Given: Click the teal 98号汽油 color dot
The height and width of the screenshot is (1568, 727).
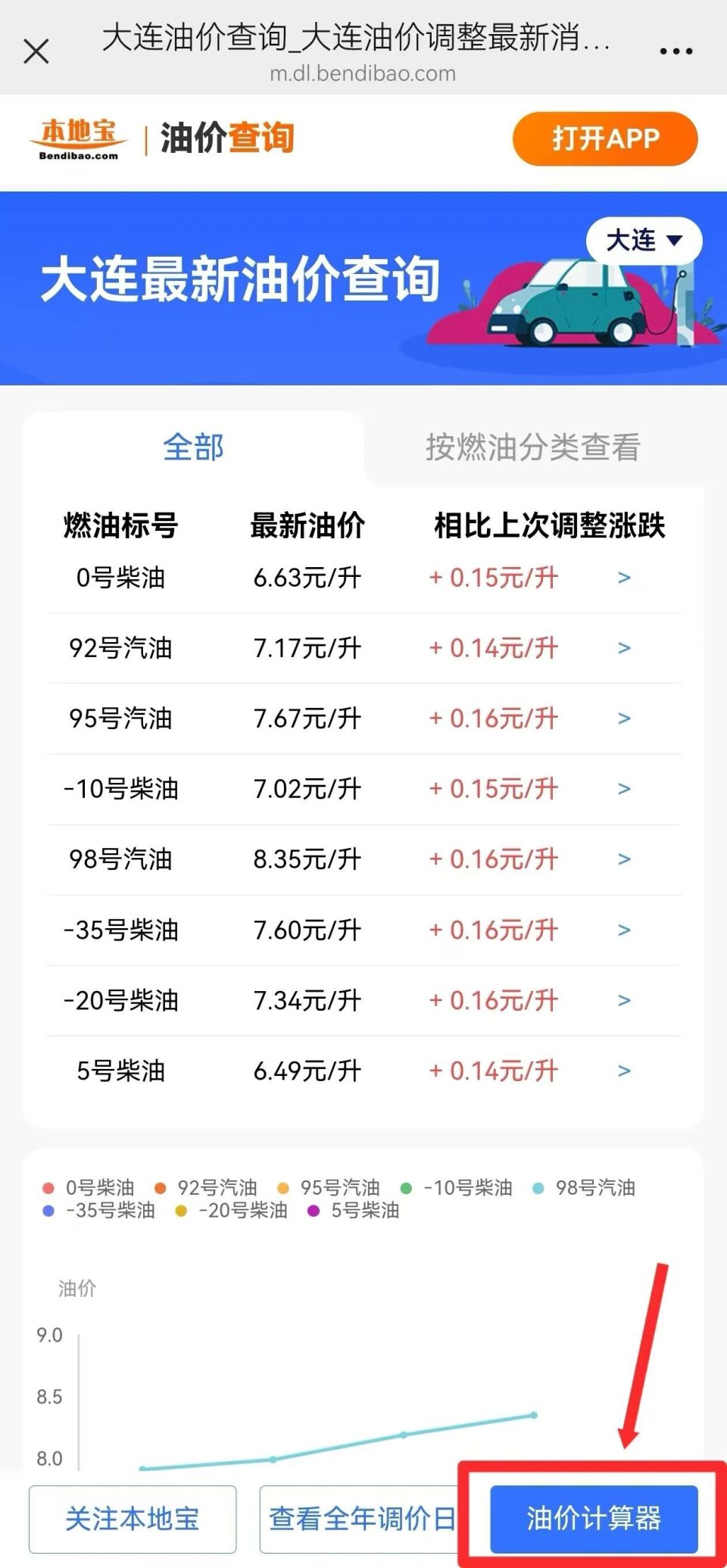Looking at the screenshot, I should click(539, 1188).
